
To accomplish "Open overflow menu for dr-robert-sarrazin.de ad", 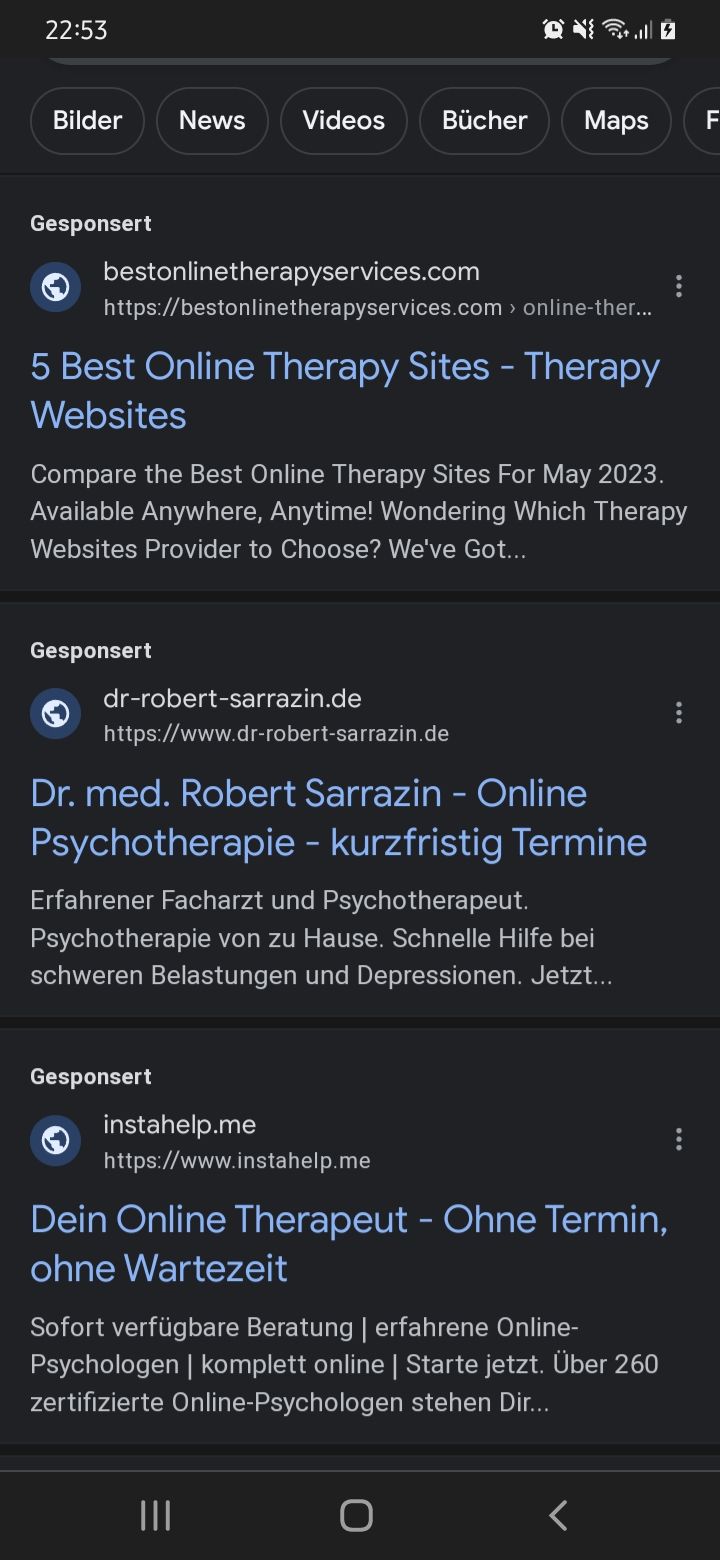I will click(679, 713).
